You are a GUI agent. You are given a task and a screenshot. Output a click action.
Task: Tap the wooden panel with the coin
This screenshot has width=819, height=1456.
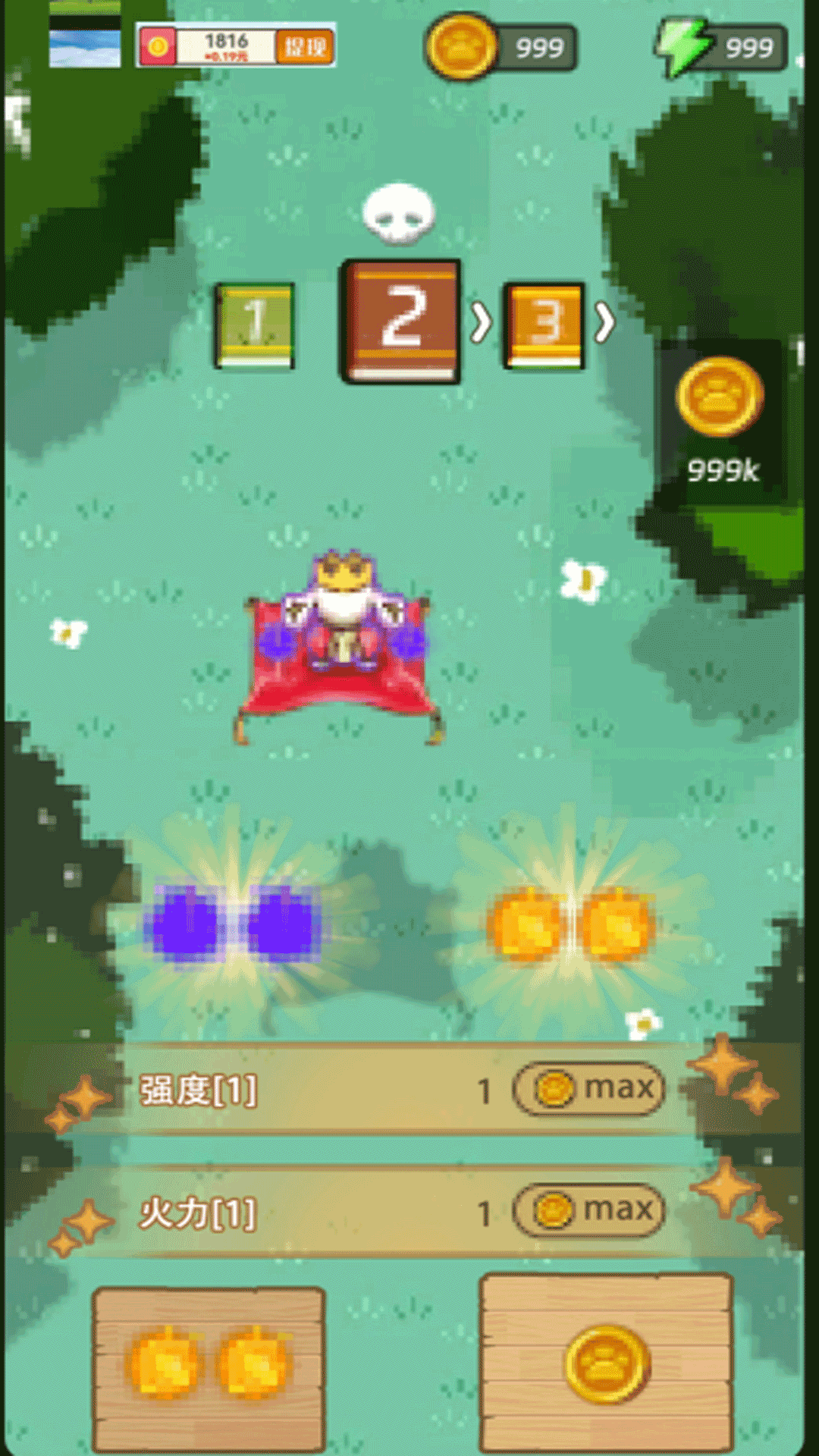606,1363
